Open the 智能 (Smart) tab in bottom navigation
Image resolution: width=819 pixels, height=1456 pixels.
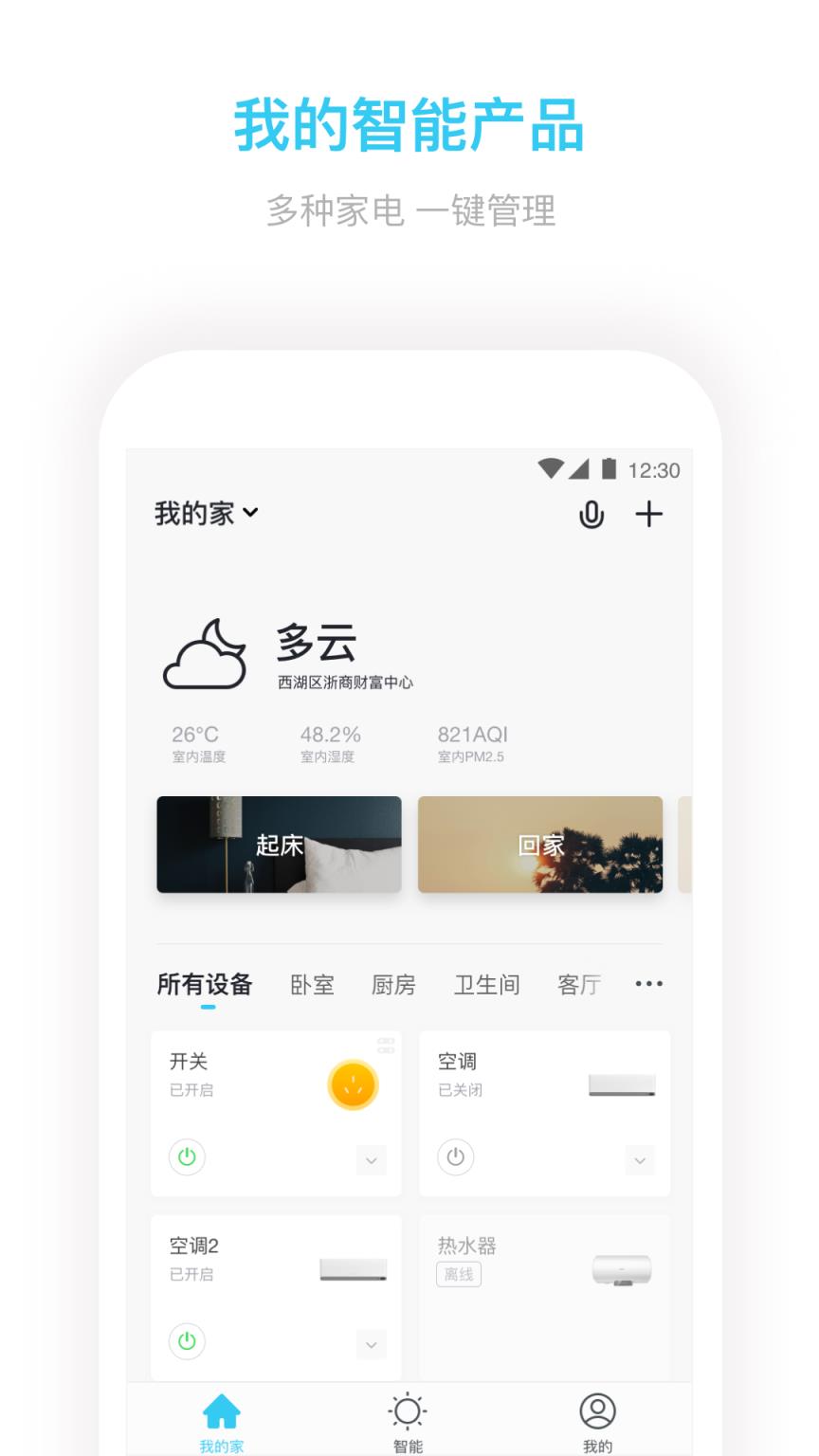tap(407, 1417)
